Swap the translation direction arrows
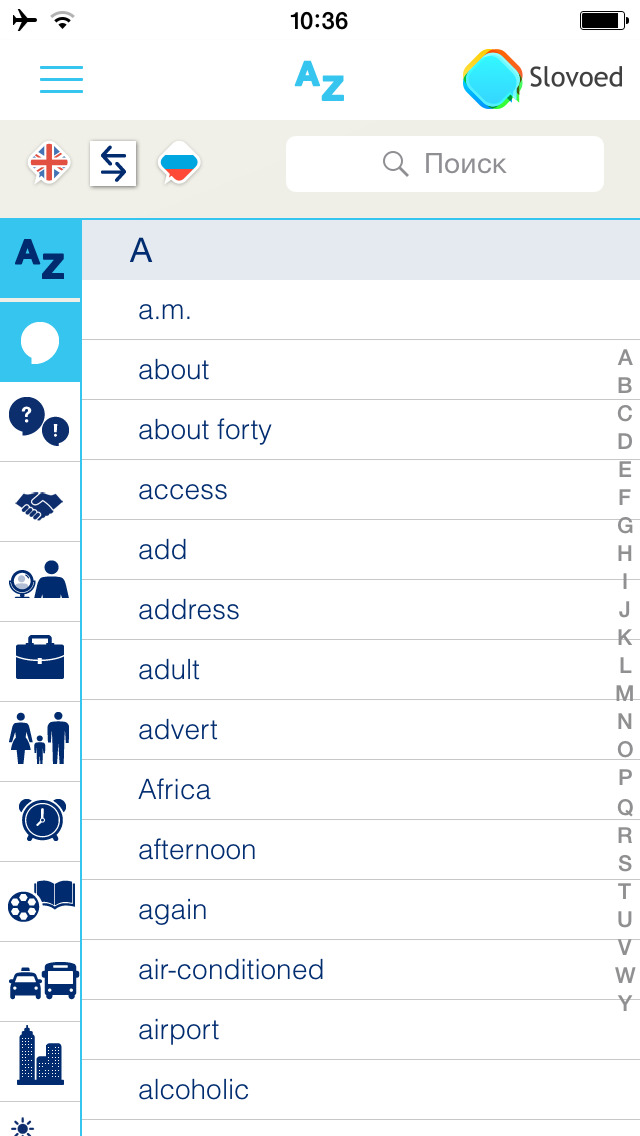Image resolution: width=640 pixels, height=1136 pixels. (x=113, y=163)
